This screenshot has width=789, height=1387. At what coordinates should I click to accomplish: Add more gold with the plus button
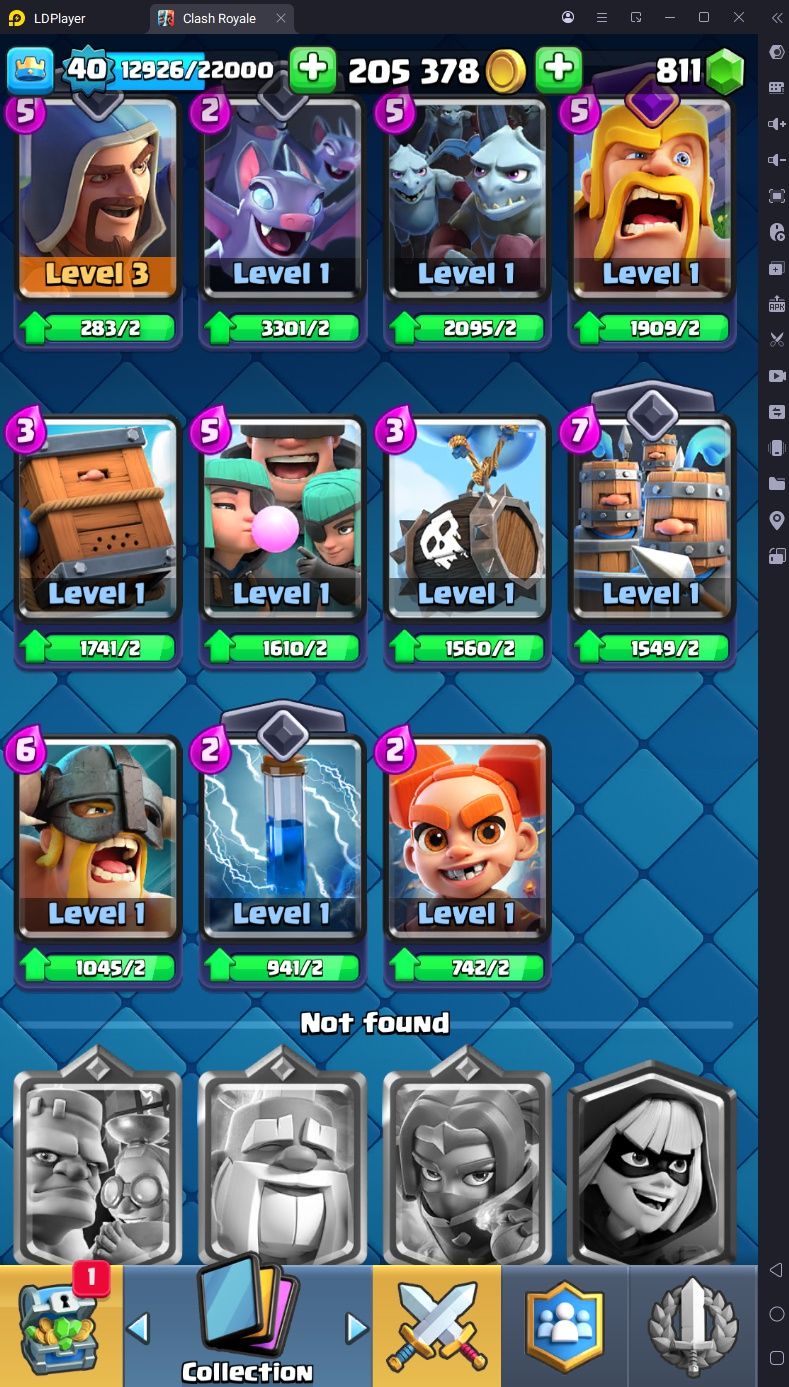pyautogui.click(x=313, y=68)
